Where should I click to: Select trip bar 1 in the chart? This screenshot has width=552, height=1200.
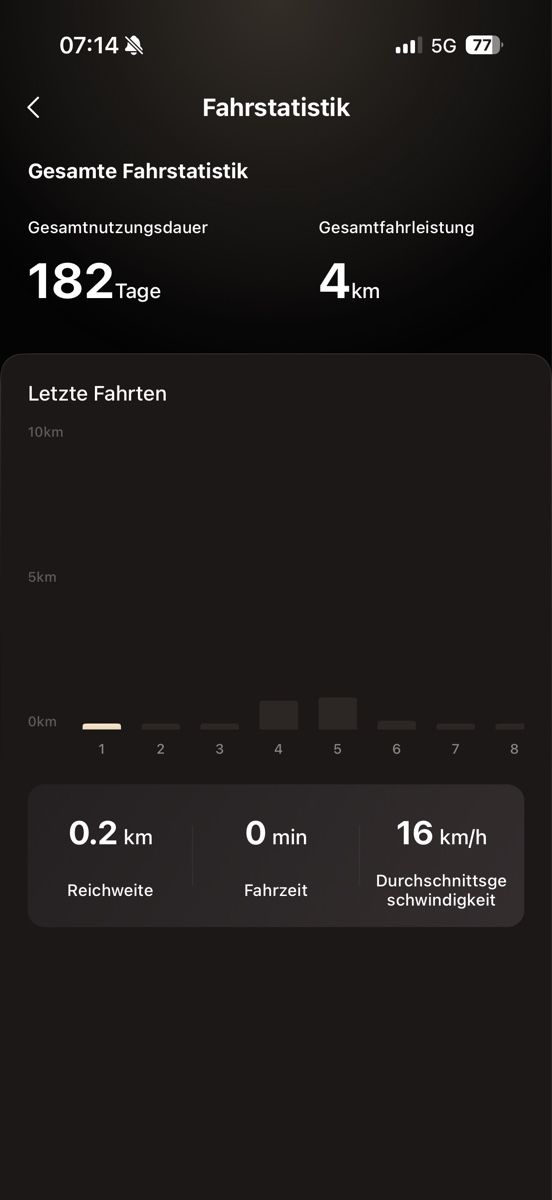click(x=101, y=726)
